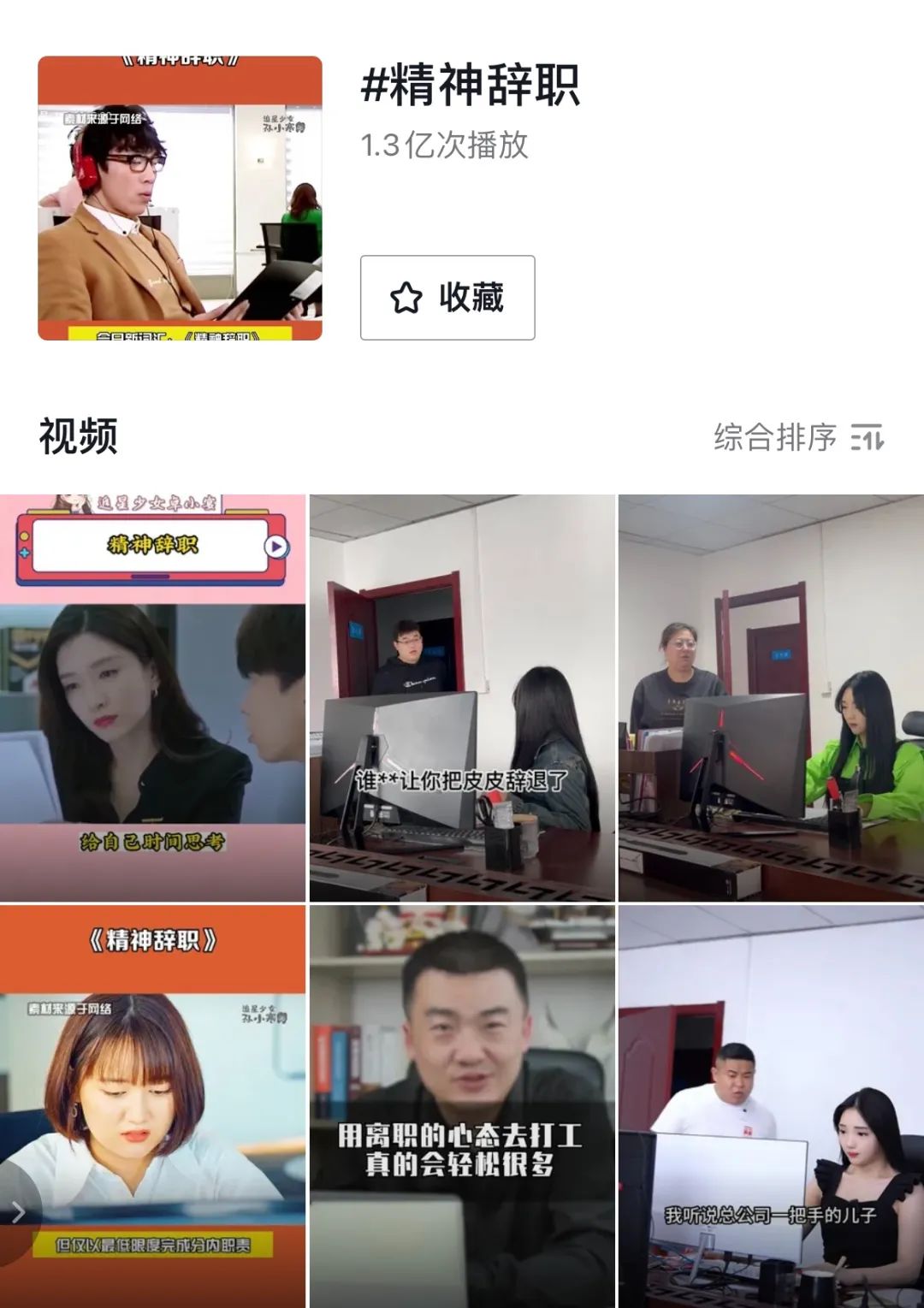Open the video captioned 让你把皮皮辞退了
Screen dimensions: 924x1308
click(x=462, y=697)
